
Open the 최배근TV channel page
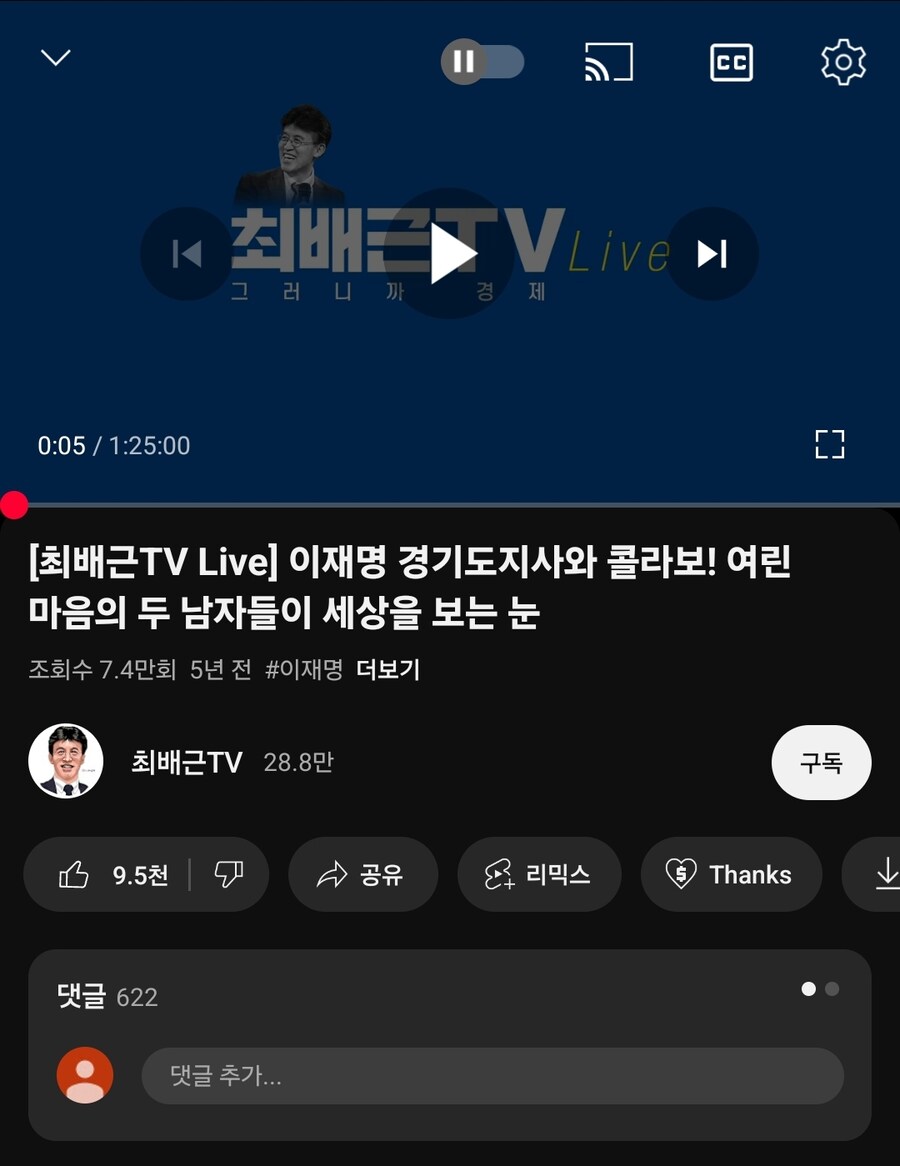[x=185, y=762]
